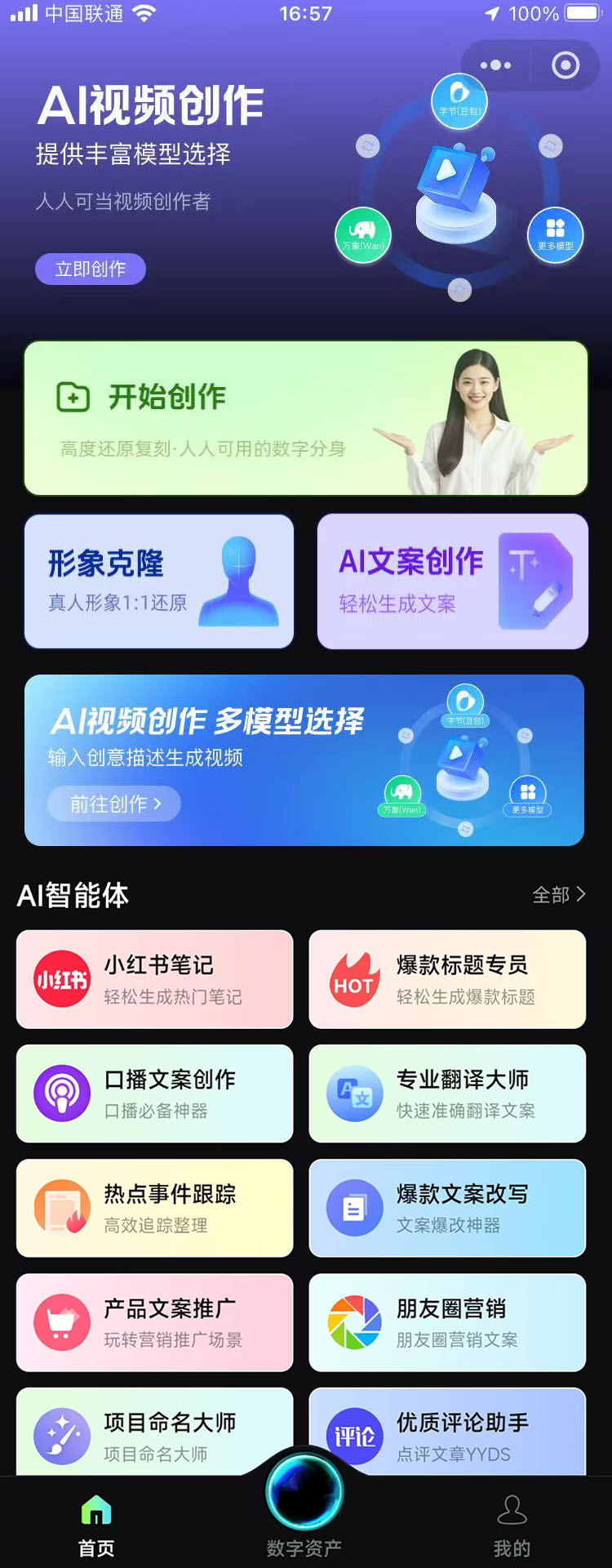Open the 朋友圈营销 agent
This screenshot has height=1568, width=612.
coord(447,1322)
